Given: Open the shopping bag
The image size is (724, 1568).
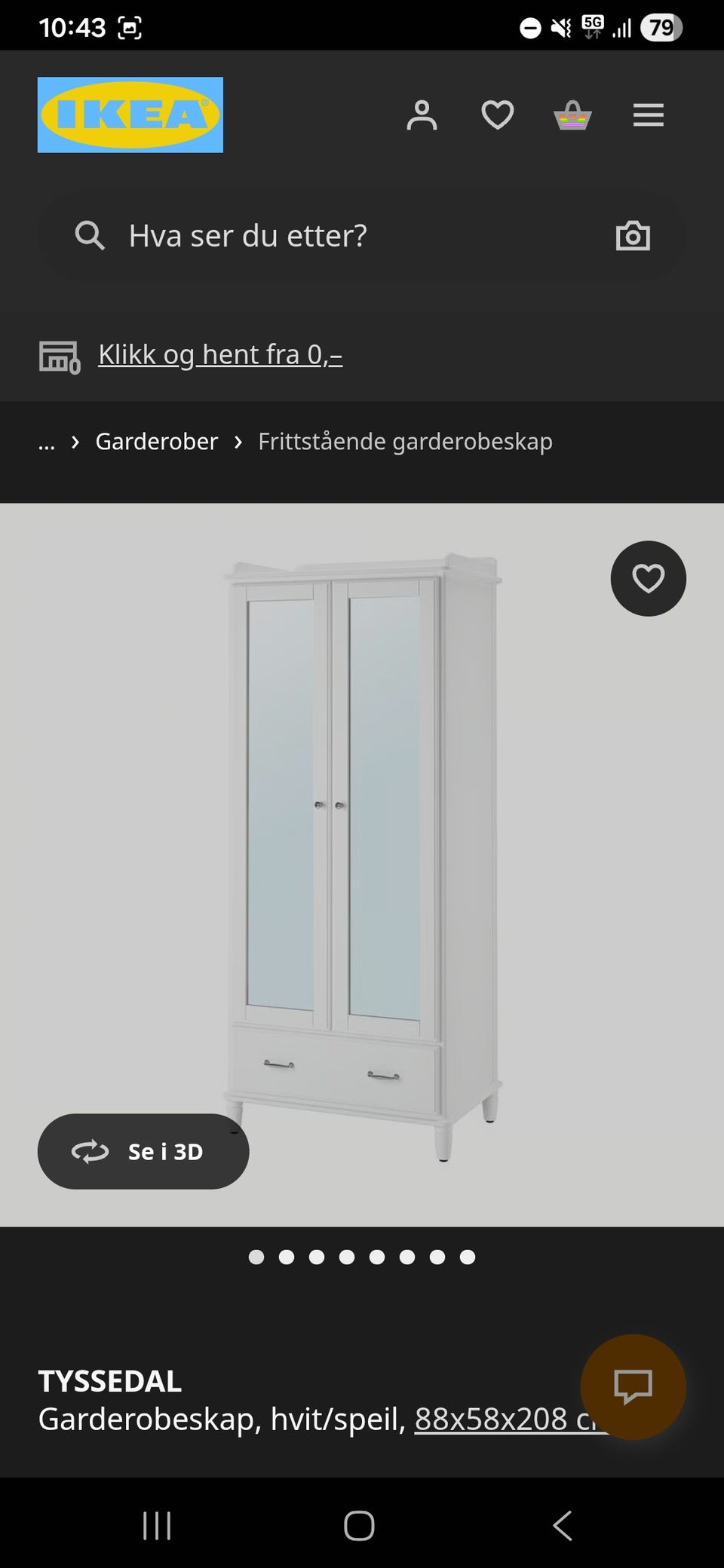Looking at the screenshot, I should pyautogui.click(x=572, y=115).
